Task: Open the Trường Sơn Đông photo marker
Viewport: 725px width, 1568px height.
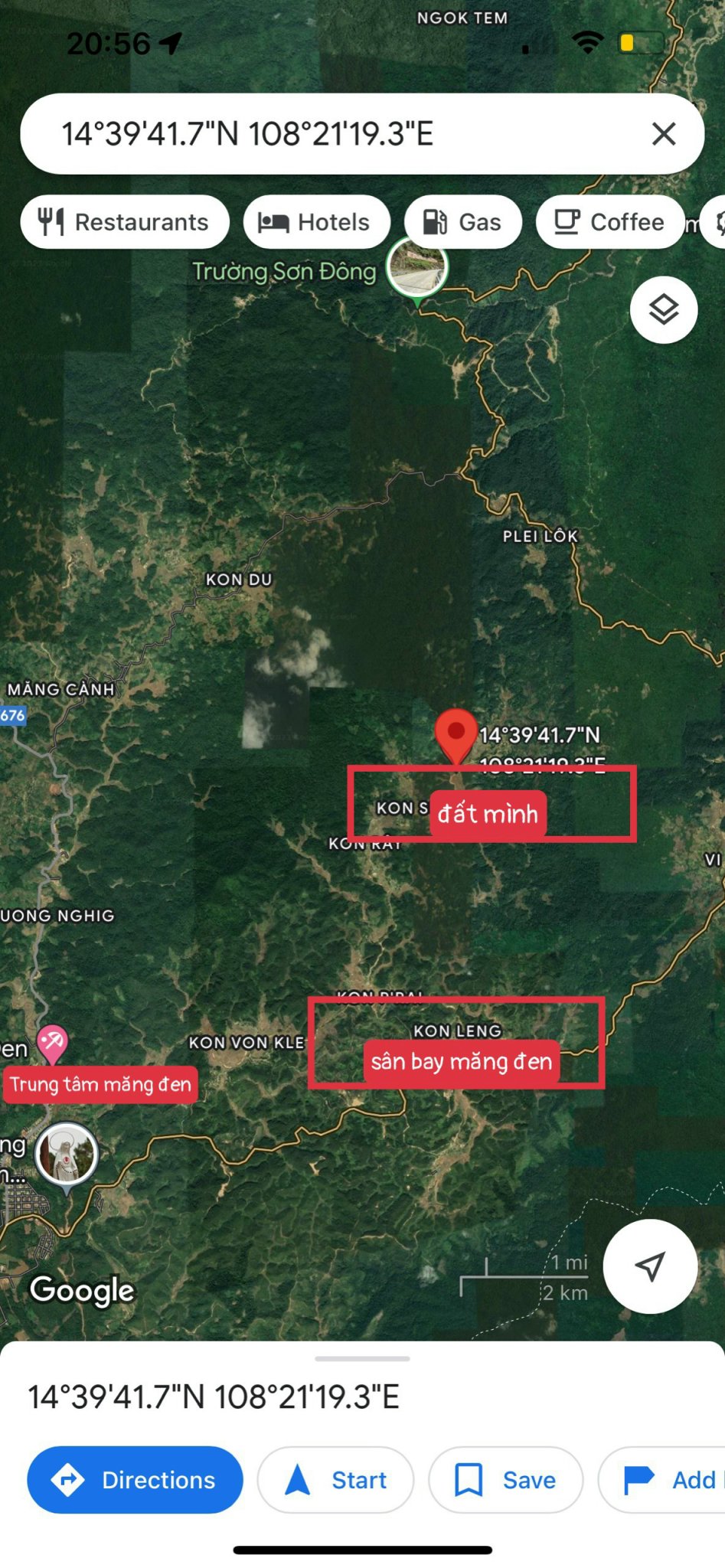Action: tap(416, 268)
